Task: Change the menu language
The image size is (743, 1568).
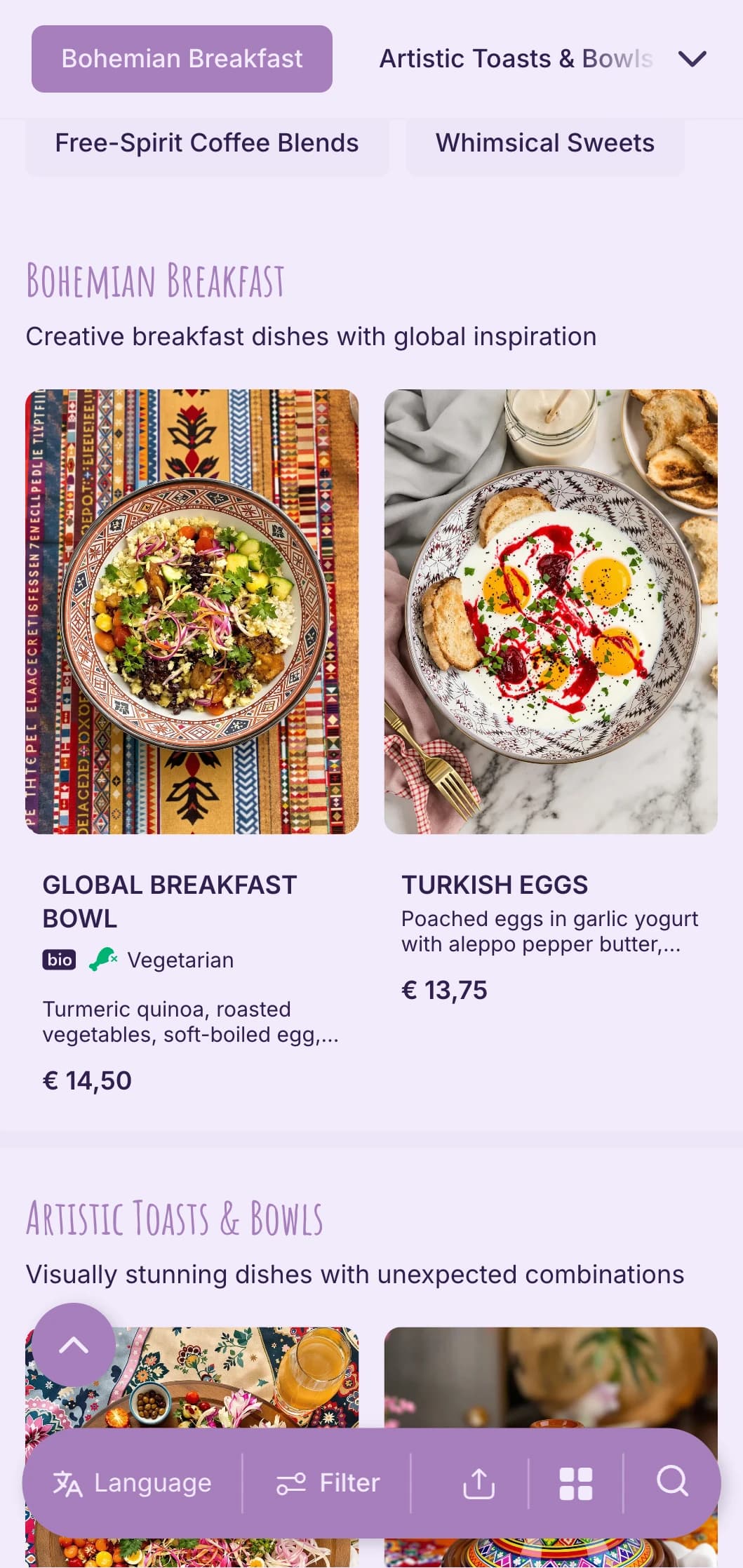Action: [x=133, y=1482]
